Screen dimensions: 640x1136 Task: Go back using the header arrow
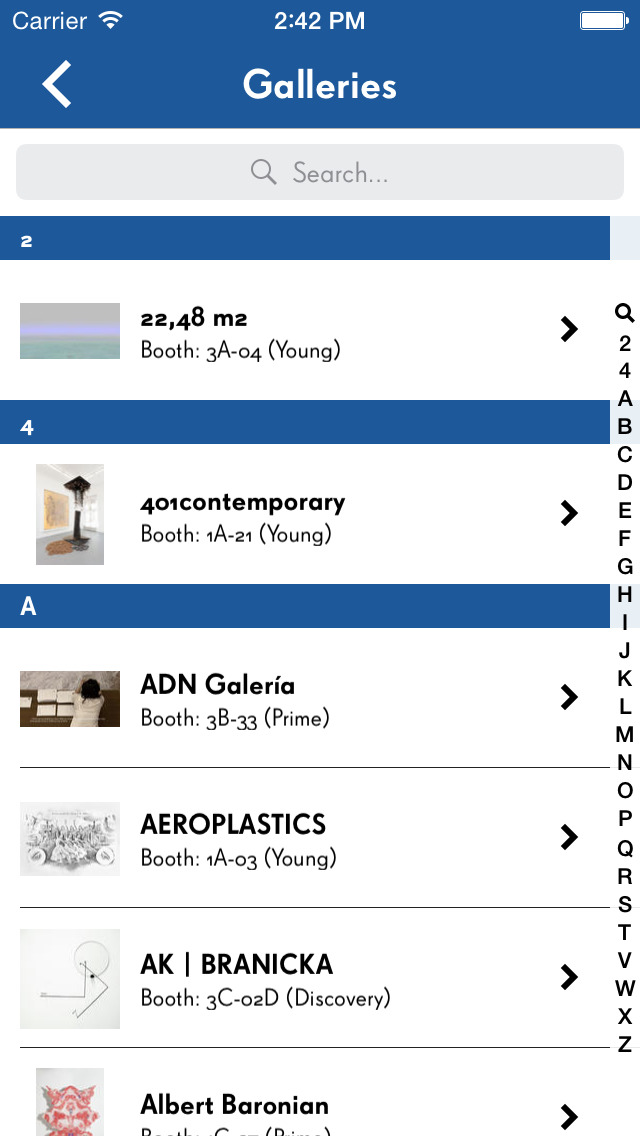tap(57, 84)
